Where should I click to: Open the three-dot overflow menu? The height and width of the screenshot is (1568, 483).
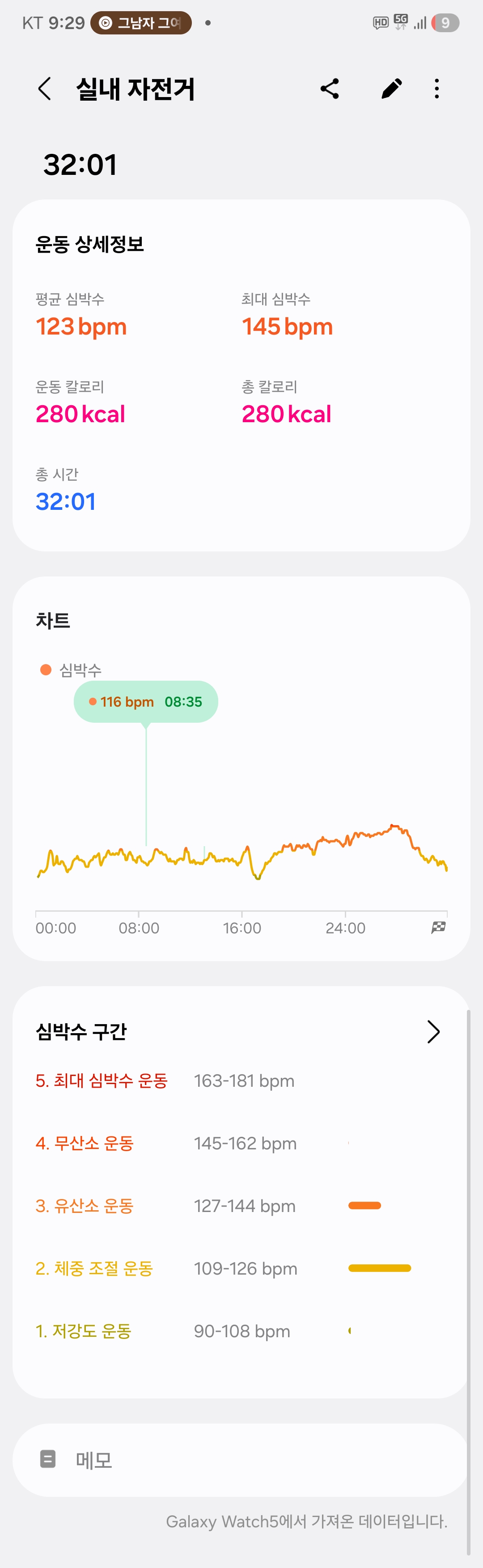click(437, 89)
